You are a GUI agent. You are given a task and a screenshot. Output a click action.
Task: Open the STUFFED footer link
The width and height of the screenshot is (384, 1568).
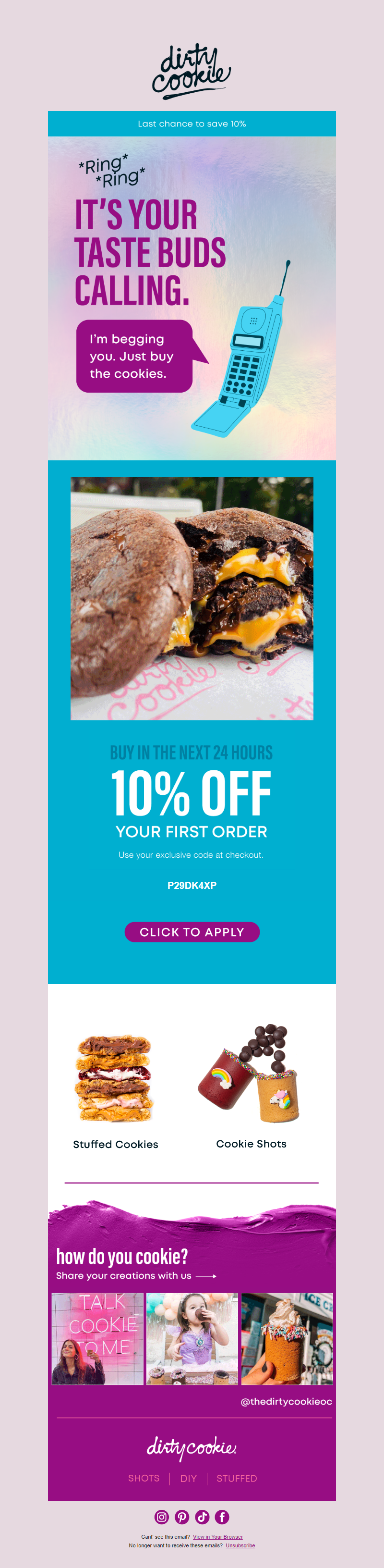point(236,1478)
